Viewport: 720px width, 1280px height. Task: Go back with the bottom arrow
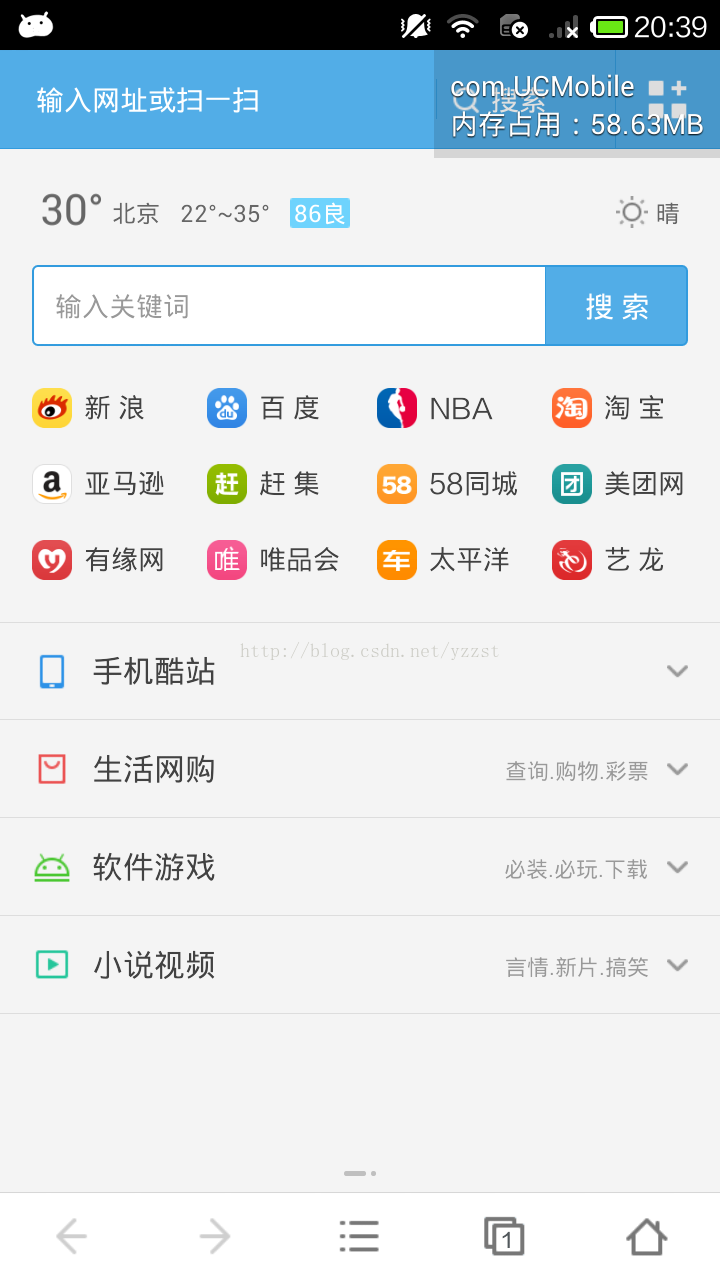(71, 1237)
